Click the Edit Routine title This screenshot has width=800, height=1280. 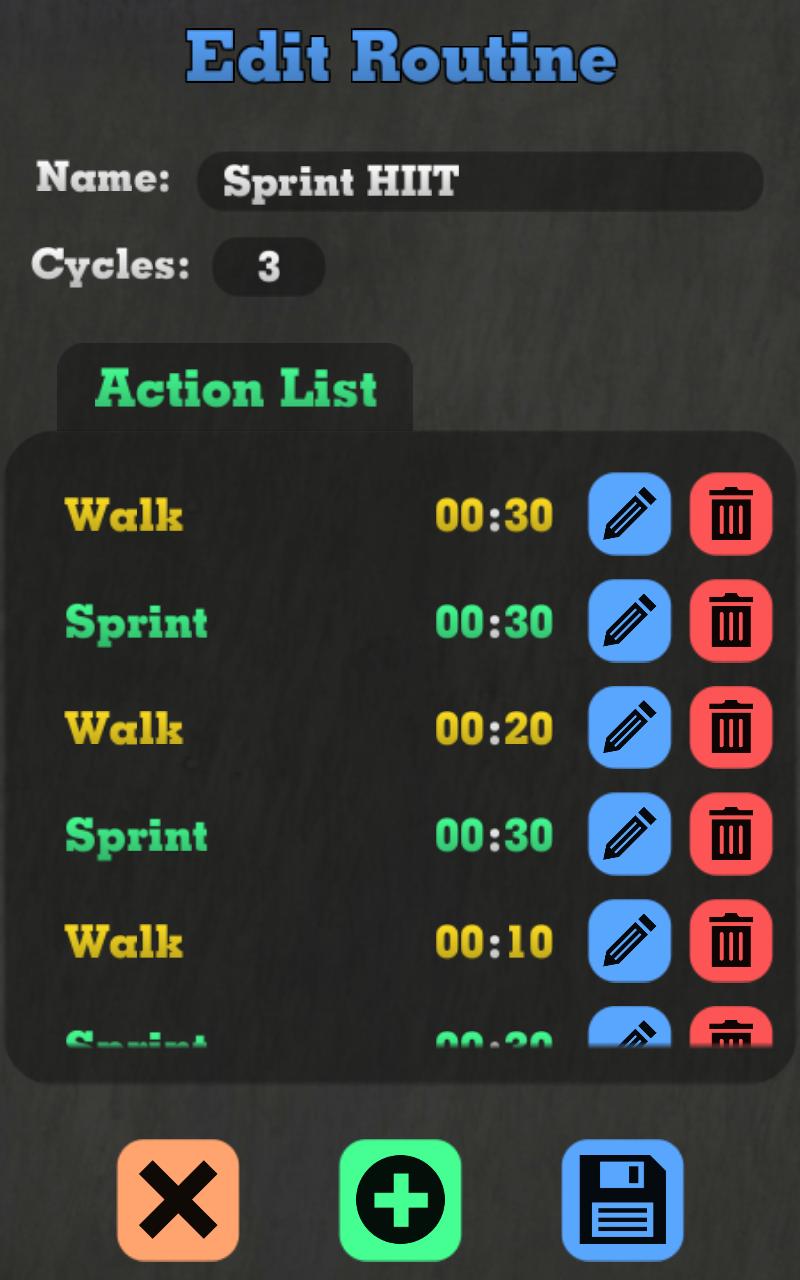tap(400, 57)
